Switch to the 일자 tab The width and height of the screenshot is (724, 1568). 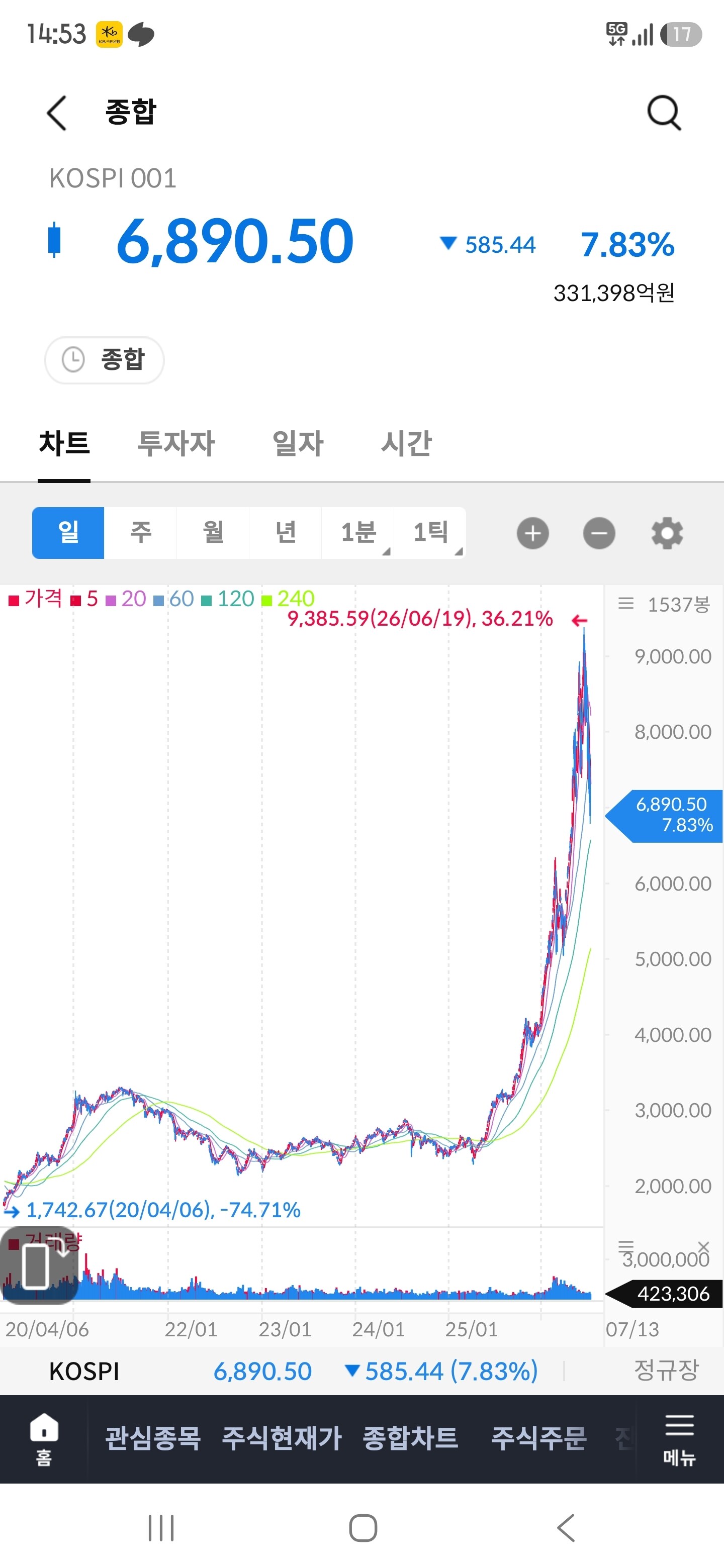pos(298,443)
